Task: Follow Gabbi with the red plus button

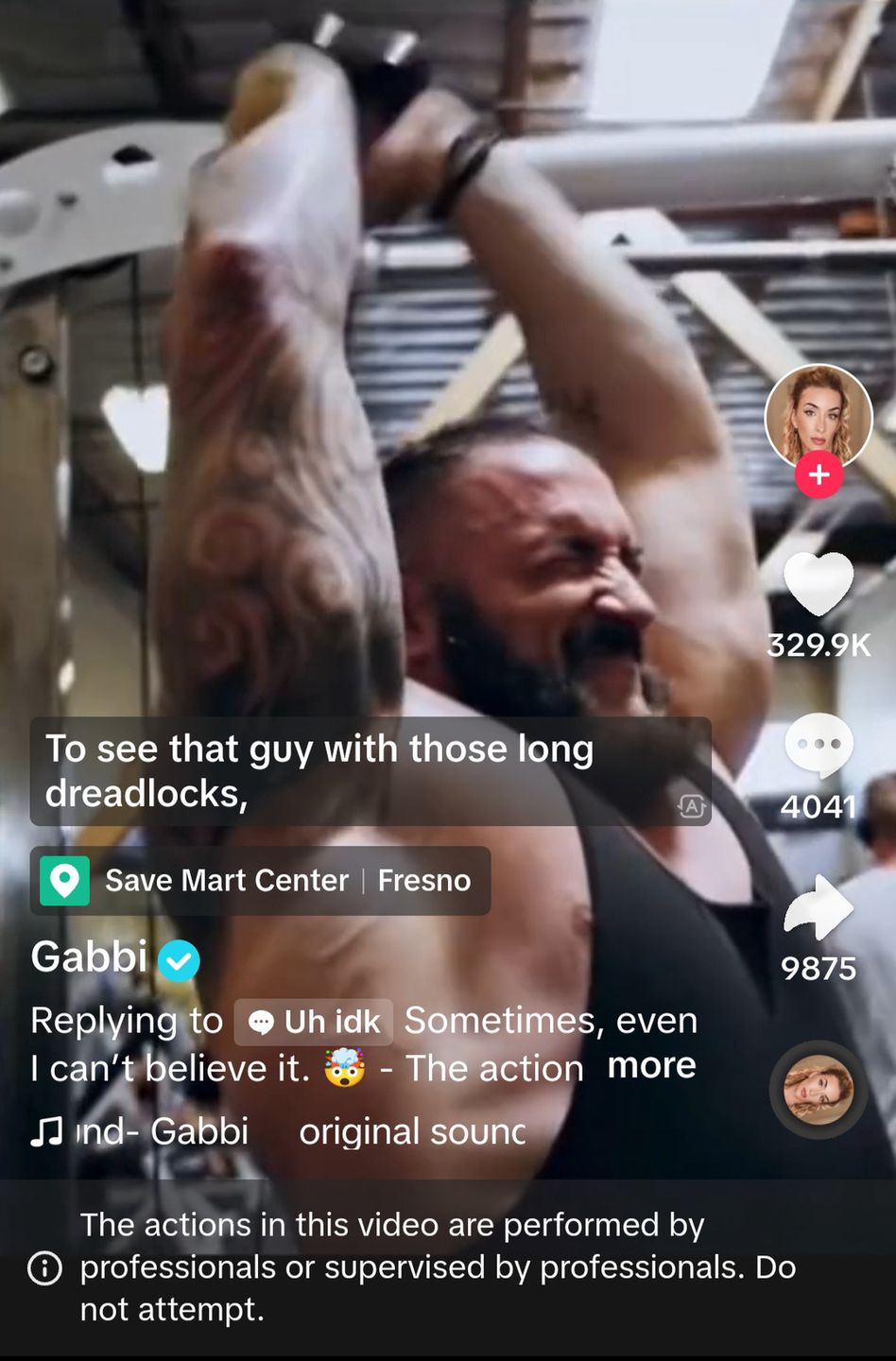Action: click(x=818, y=474)
